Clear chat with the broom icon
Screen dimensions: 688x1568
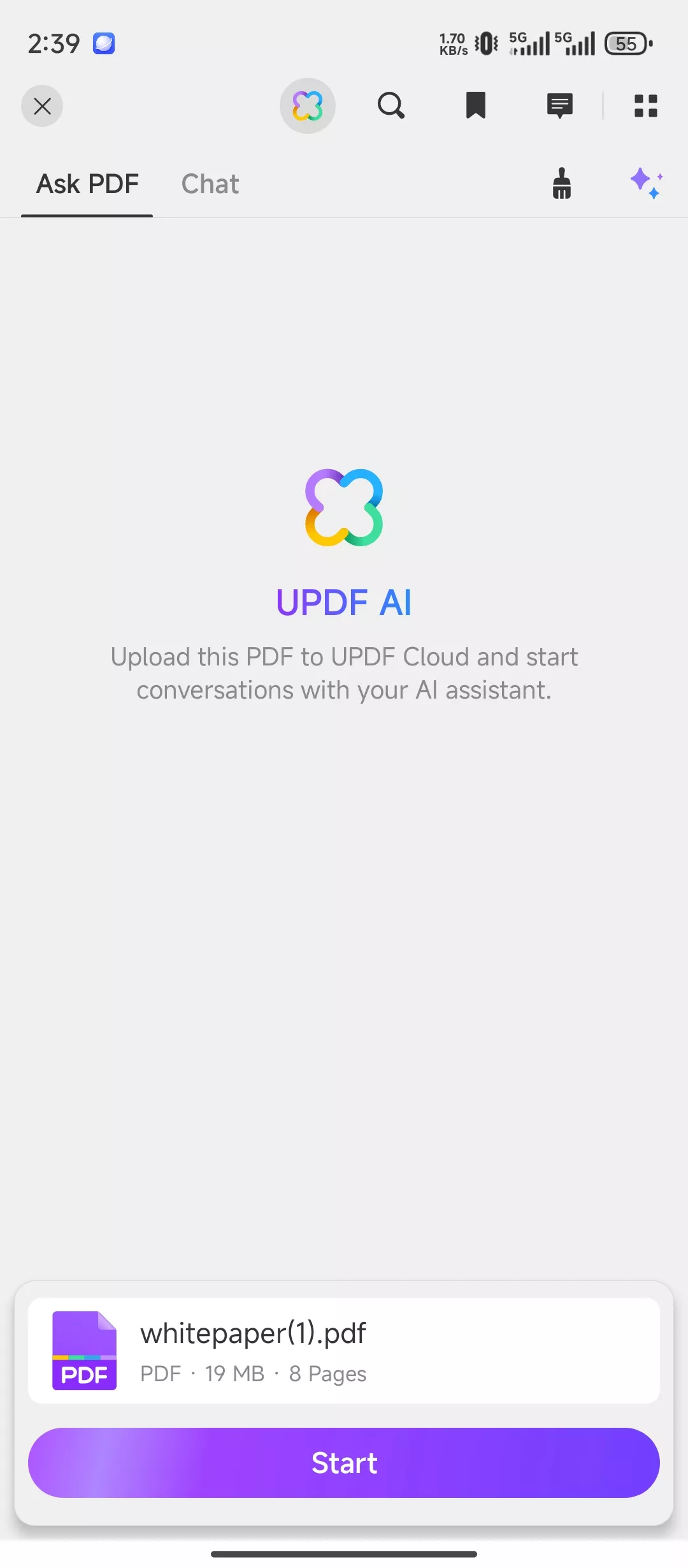562,184
